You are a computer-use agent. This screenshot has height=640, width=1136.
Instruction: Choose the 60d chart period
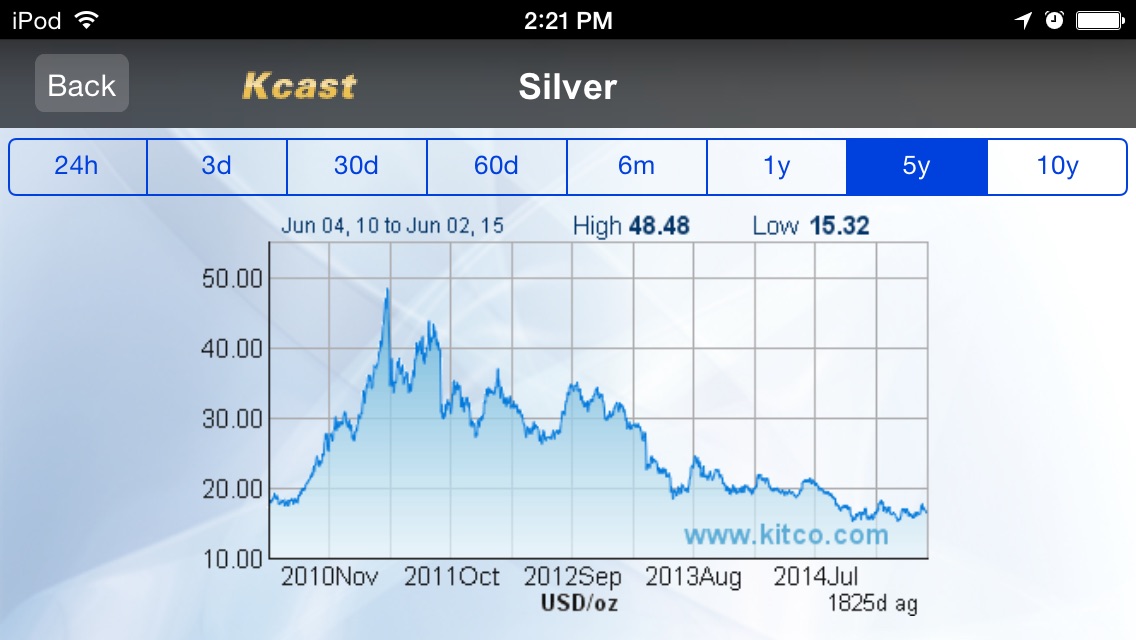point(497,166)
